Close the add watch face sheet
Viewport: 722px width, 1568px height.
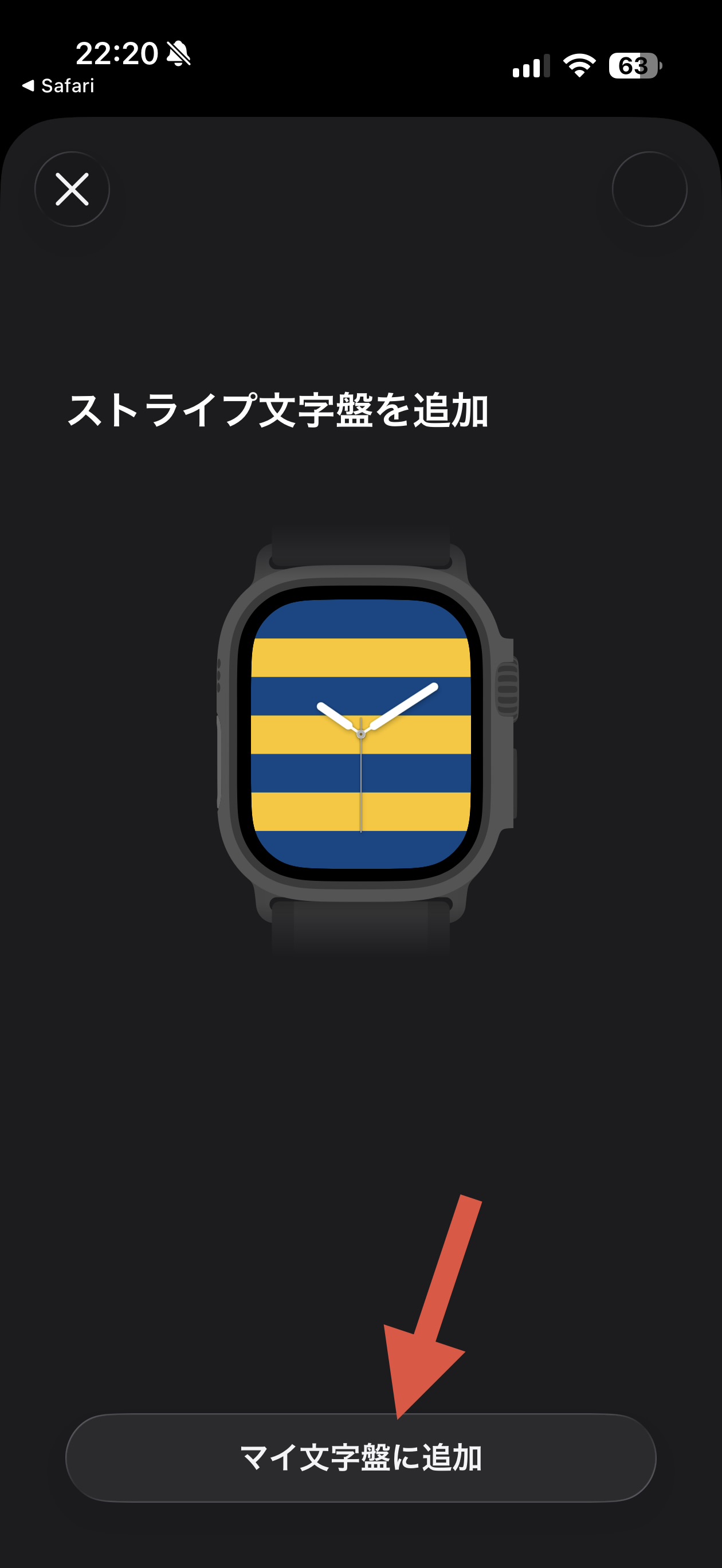[x=72, y=189]
